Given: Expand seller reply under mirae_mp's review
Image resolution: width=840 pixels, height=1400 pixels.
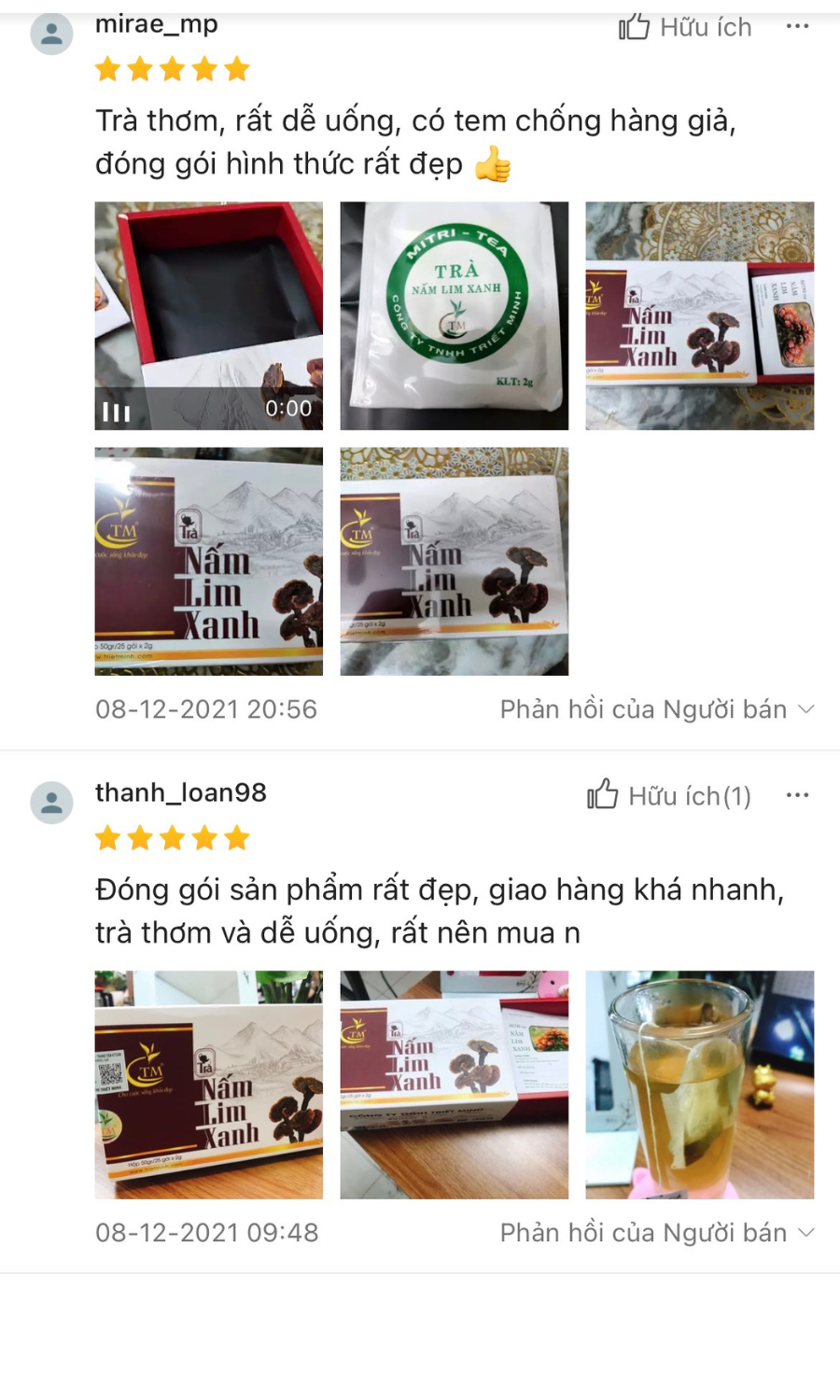Looking at the screenshot, I should click(x=657, y=709).
